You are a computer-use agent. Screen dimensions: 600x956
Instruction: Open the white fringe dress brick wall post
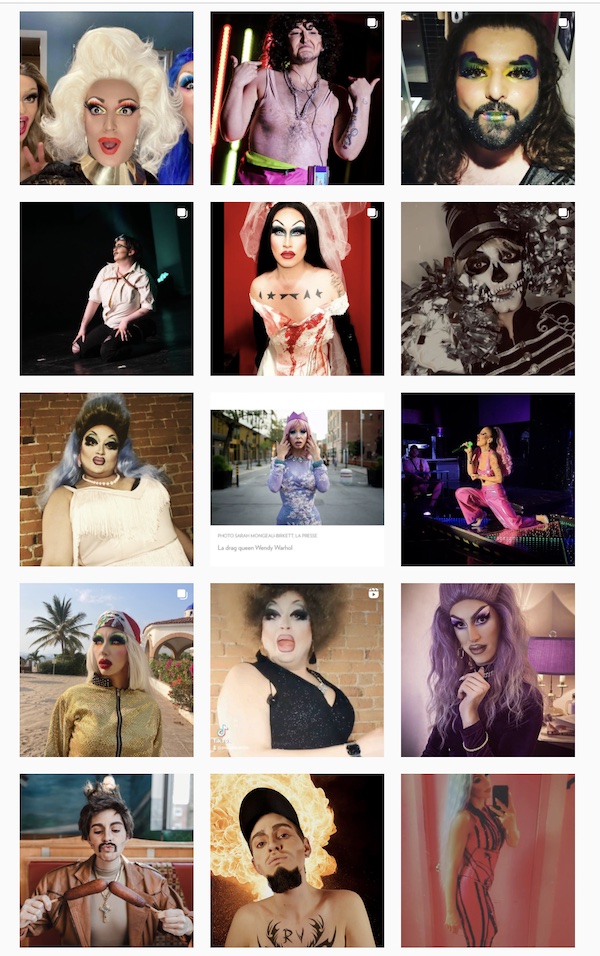106,479
